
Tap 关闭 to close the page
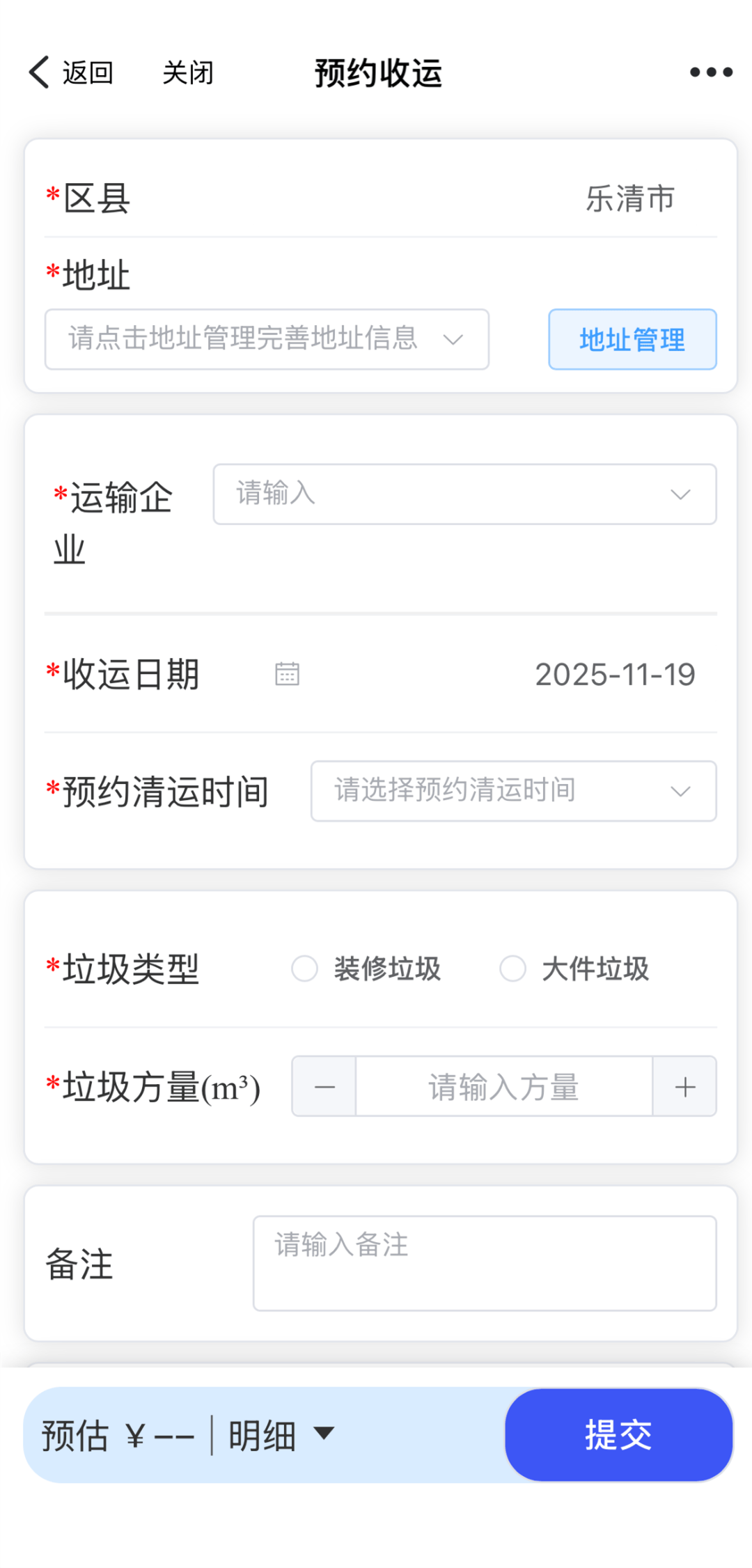click(187, 72)
